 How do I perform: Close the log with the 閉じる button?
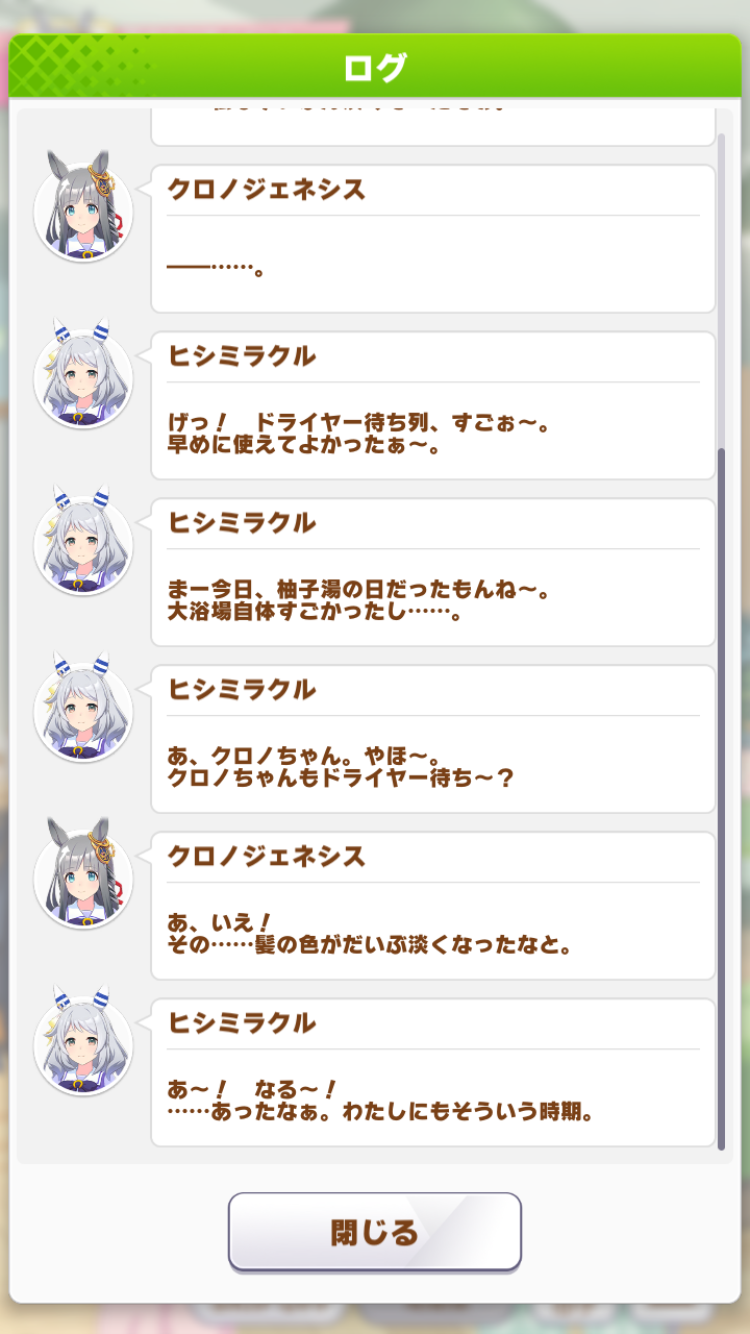[375, 1231]
